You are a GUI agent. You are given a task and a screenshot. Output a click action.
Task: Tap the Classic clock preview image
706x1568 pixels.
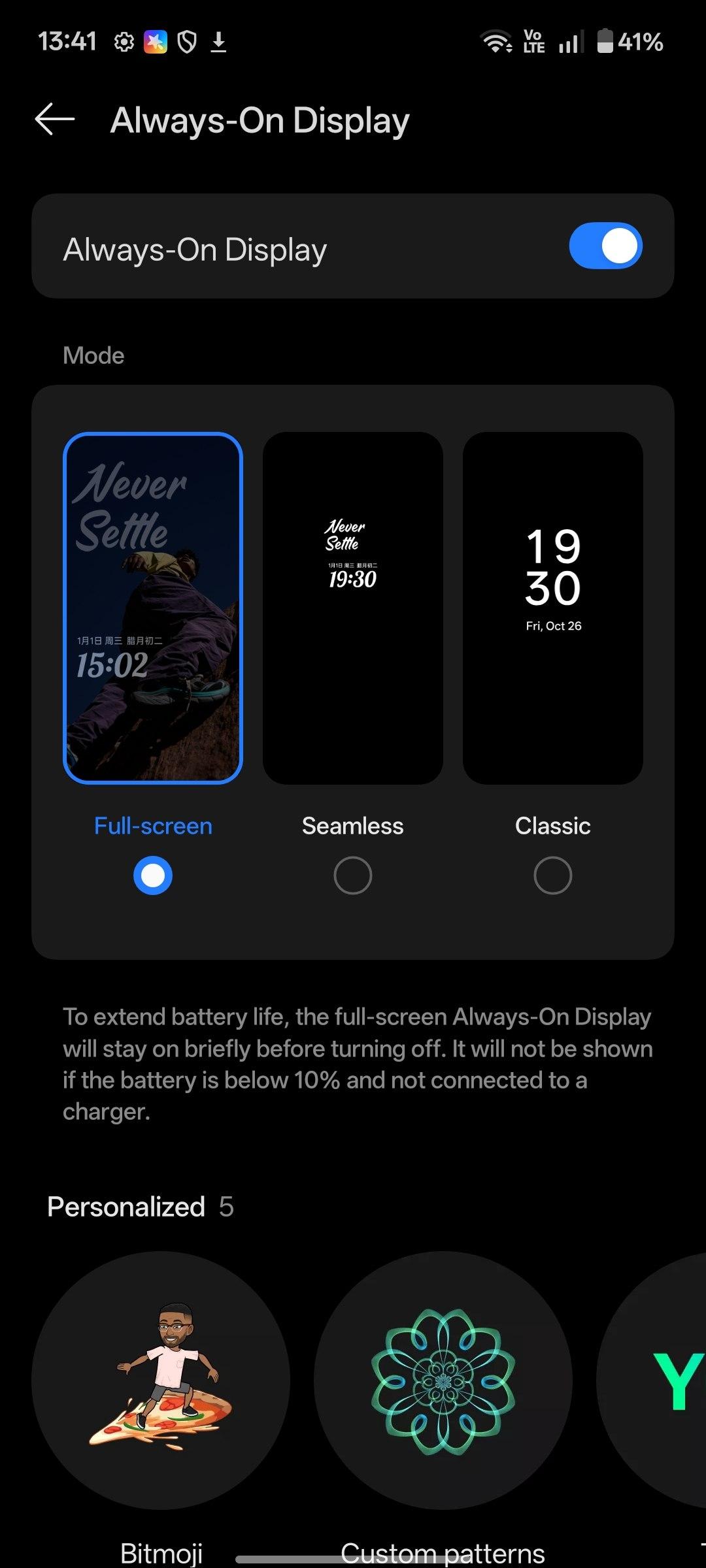pyautogui.click(x=553, y=608)
